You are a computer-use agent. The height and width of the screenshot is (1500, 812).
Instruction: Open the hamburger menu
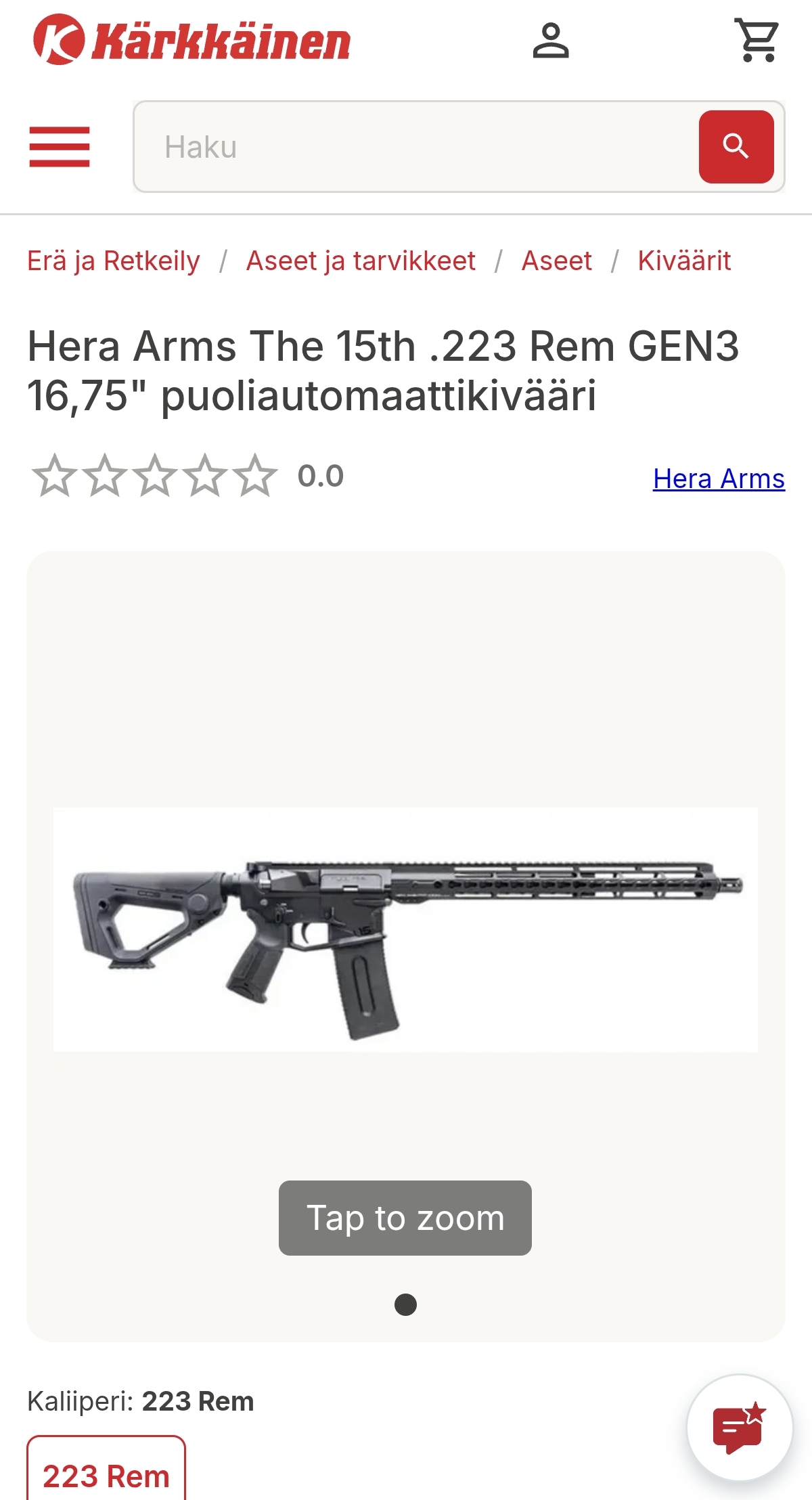pos(60,147)
